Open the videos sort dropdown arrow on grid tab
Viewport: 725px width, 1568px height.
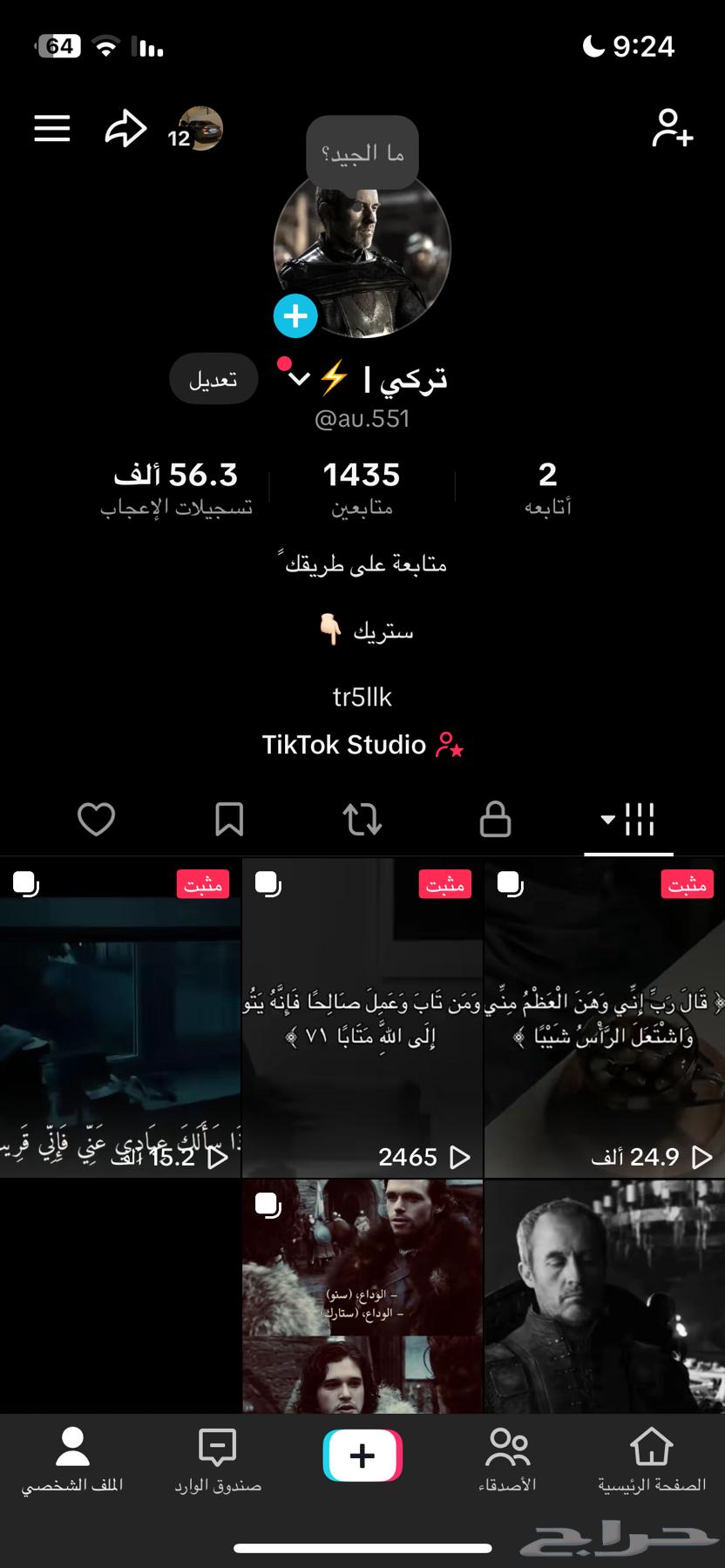pyautogui.click(x=606, y=819)
